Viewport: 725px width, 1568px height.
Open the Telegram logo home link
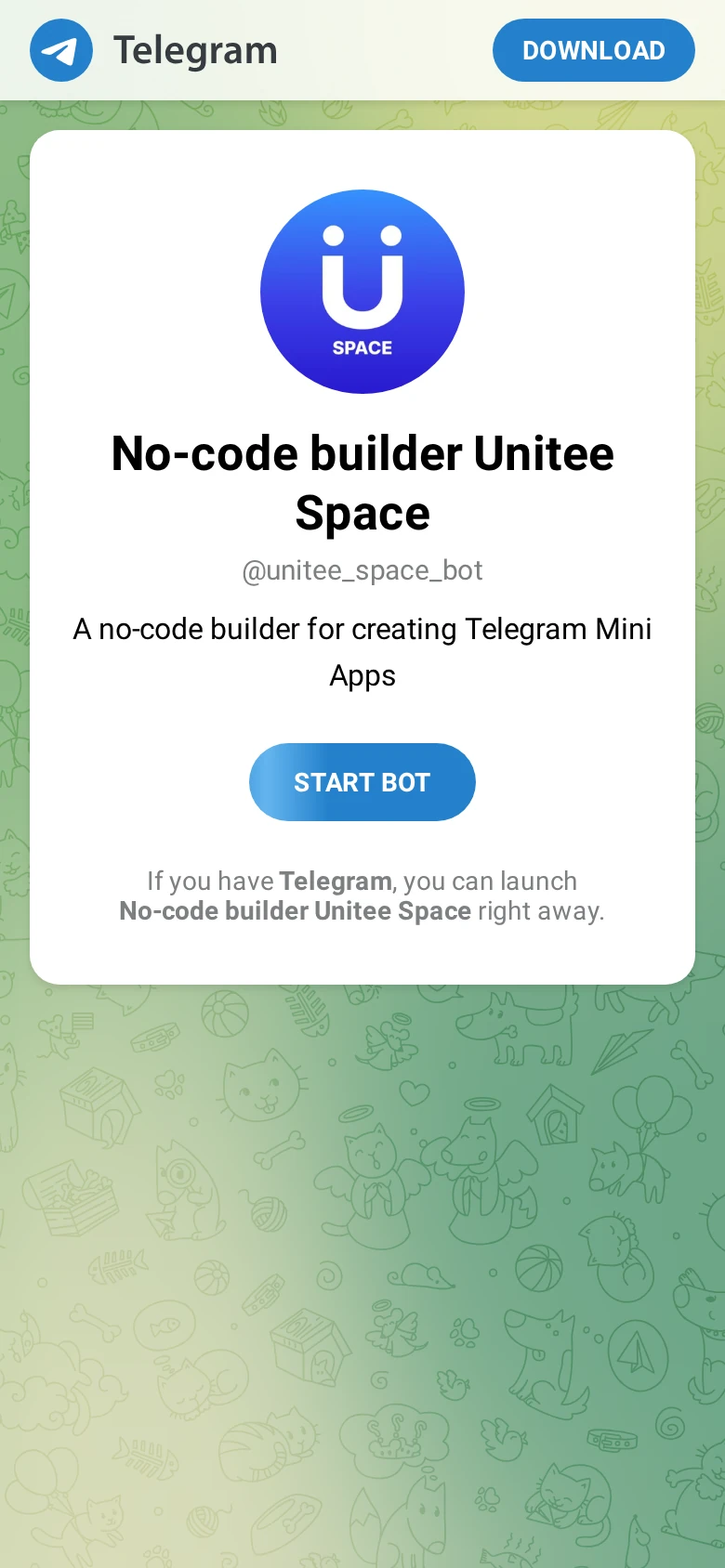coord(154,50)
